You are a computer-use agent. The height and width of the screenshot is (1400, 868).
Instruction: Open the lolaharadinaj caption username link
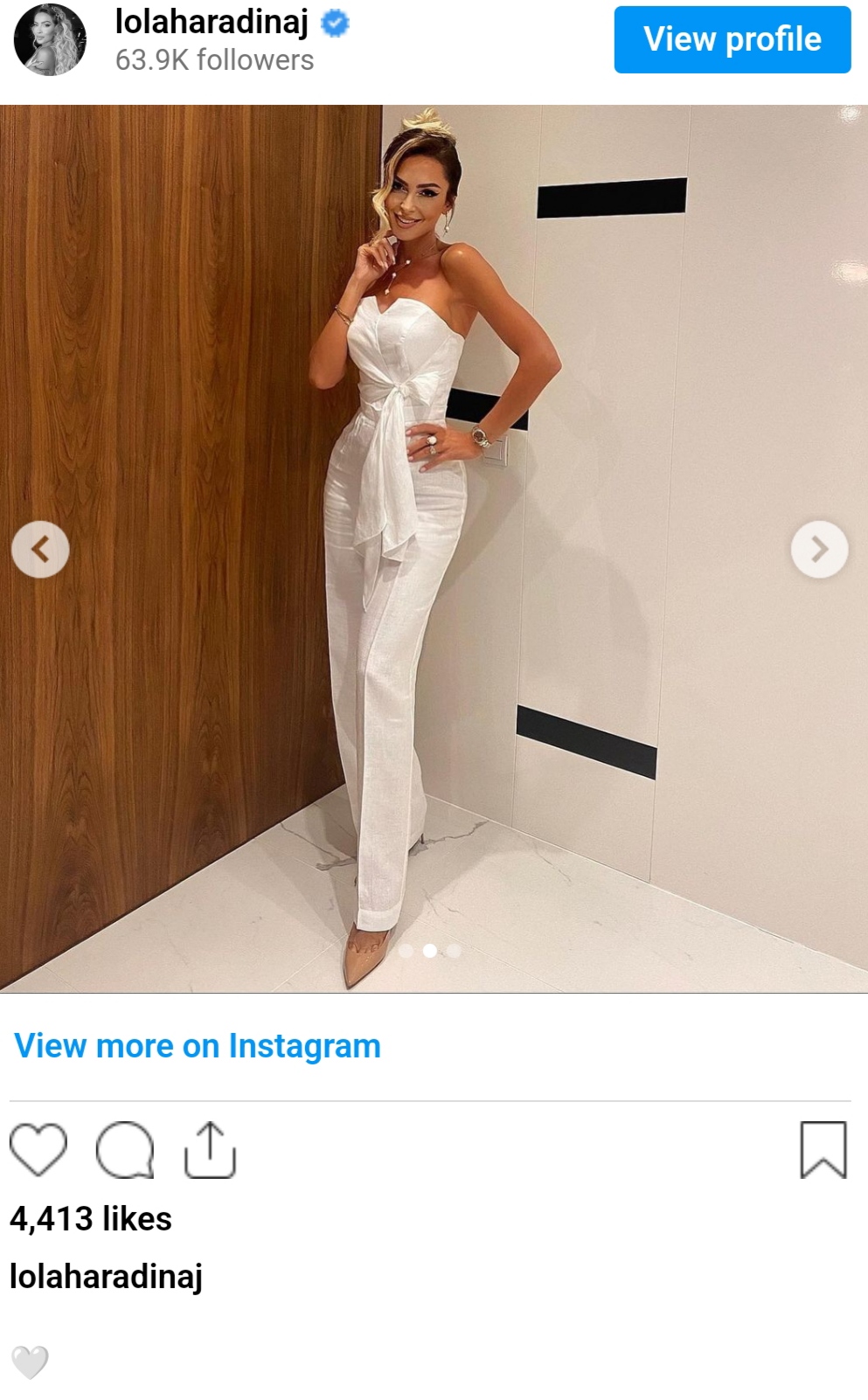tap(106, 1276)
